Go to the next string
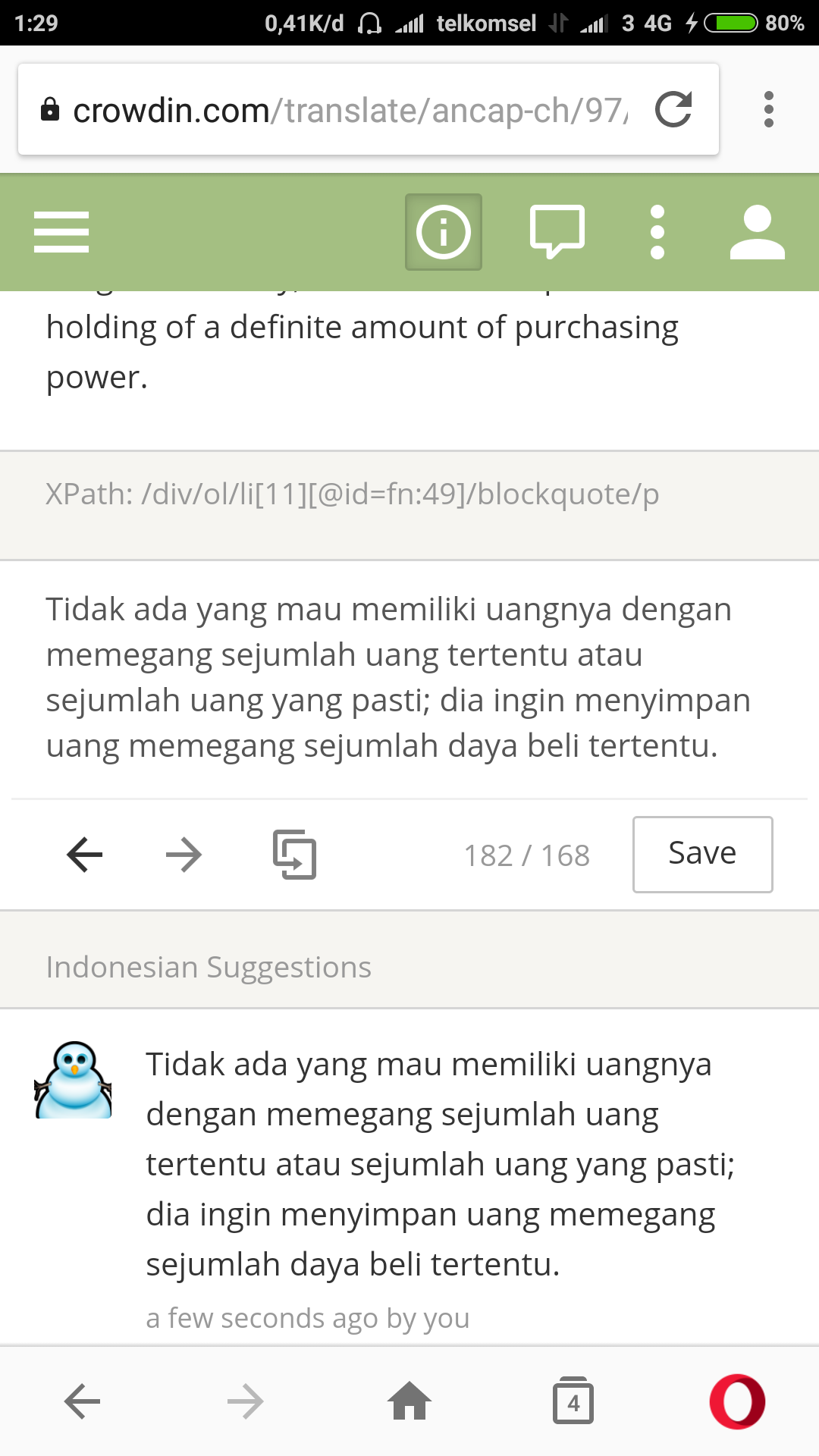819x1456 pixels. tap(184, 855)
